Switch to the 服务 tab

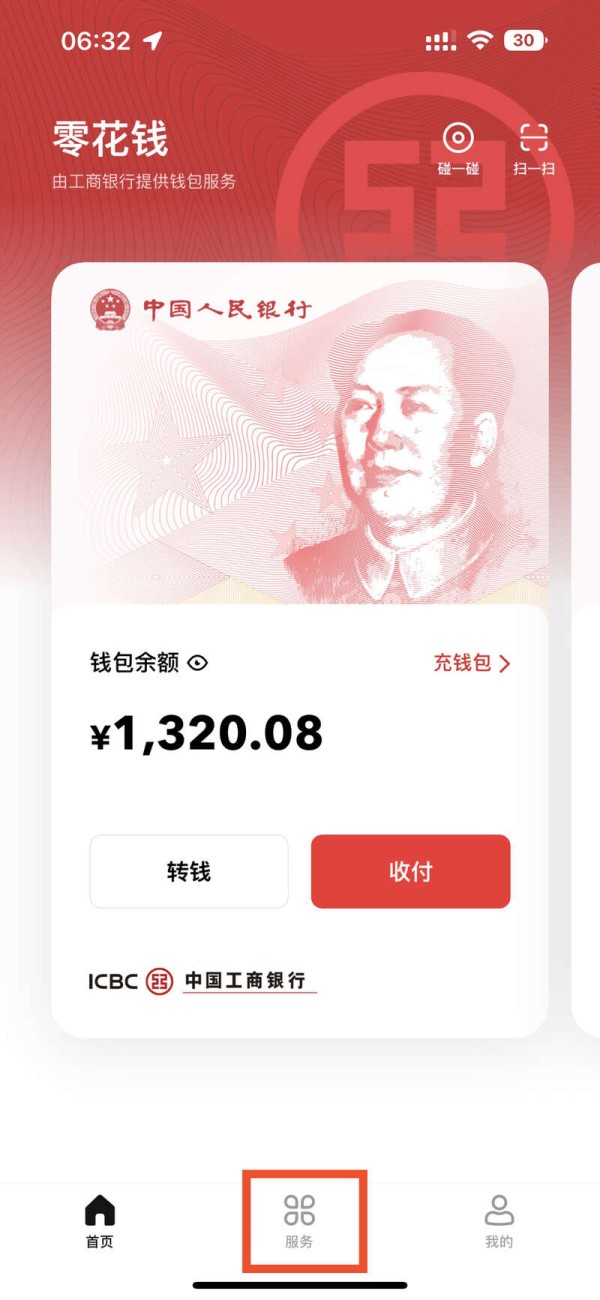(x=299, y=1221)
